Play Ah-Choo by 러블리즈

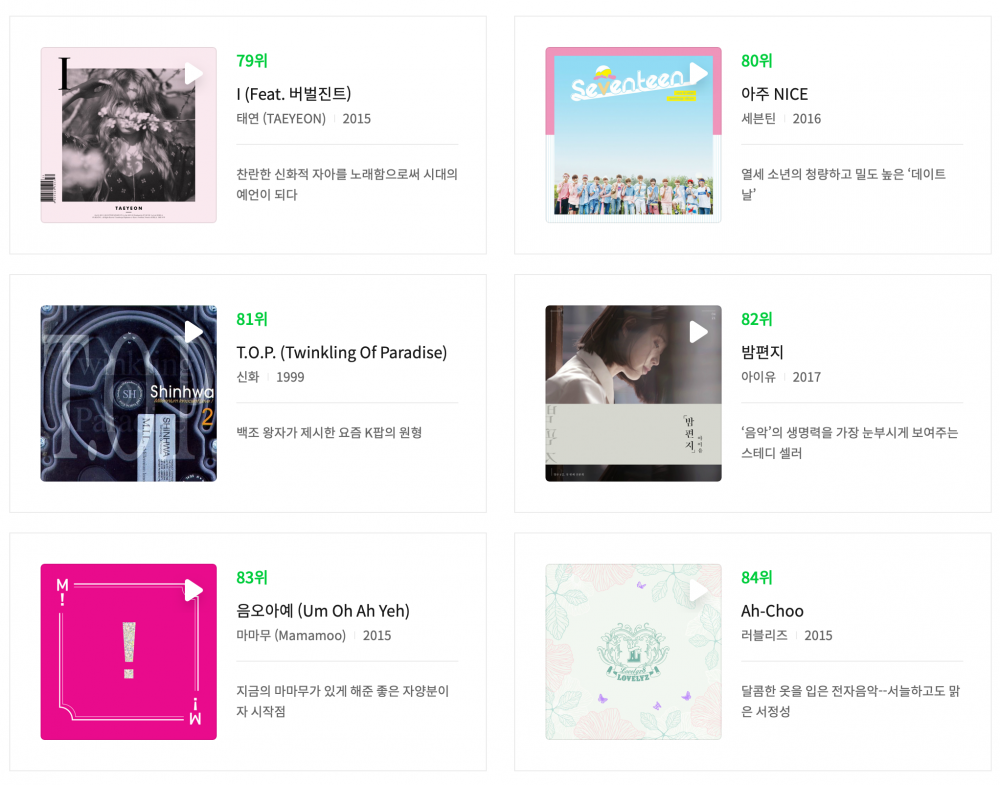pyautogui.click(x=699, y=590)
